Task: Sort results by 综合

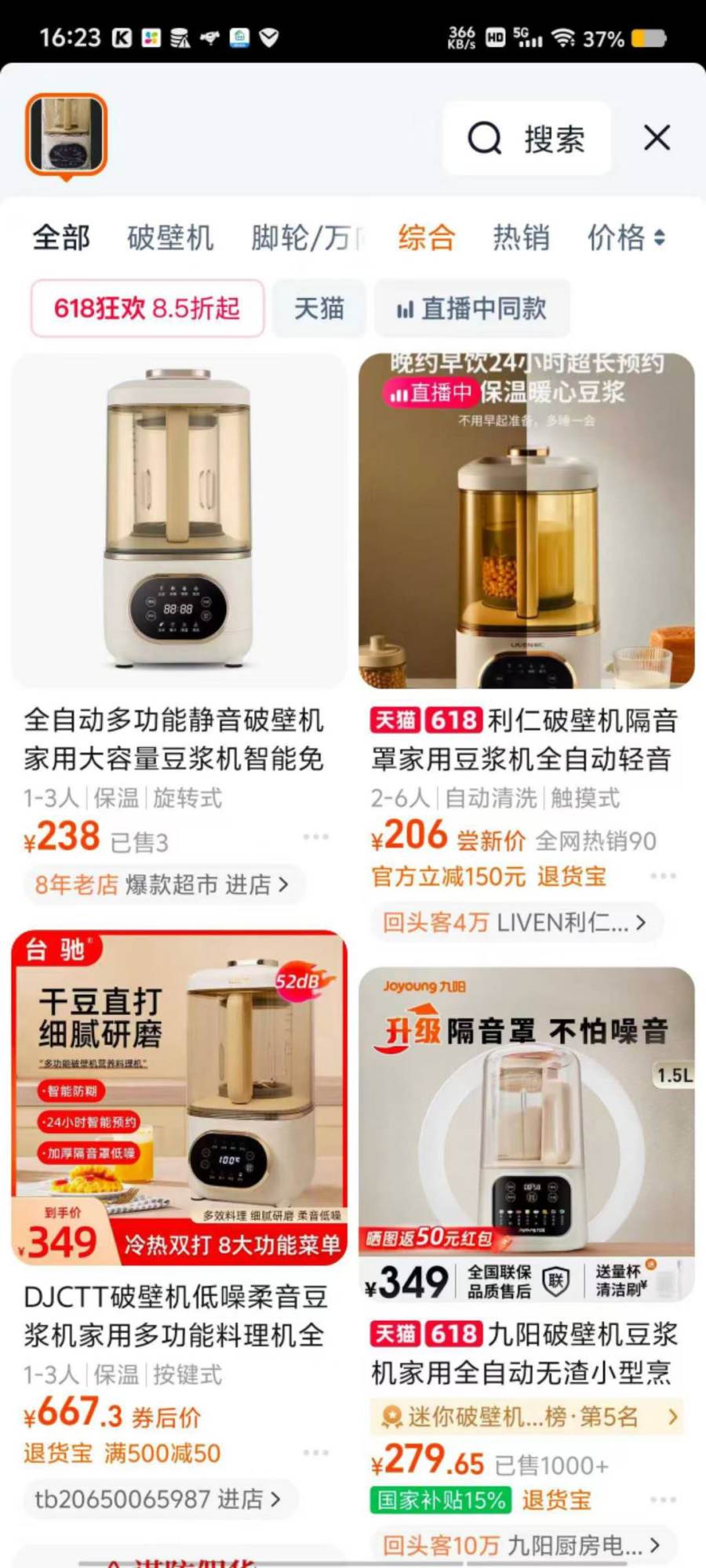Action: click(x=426, y=237)
